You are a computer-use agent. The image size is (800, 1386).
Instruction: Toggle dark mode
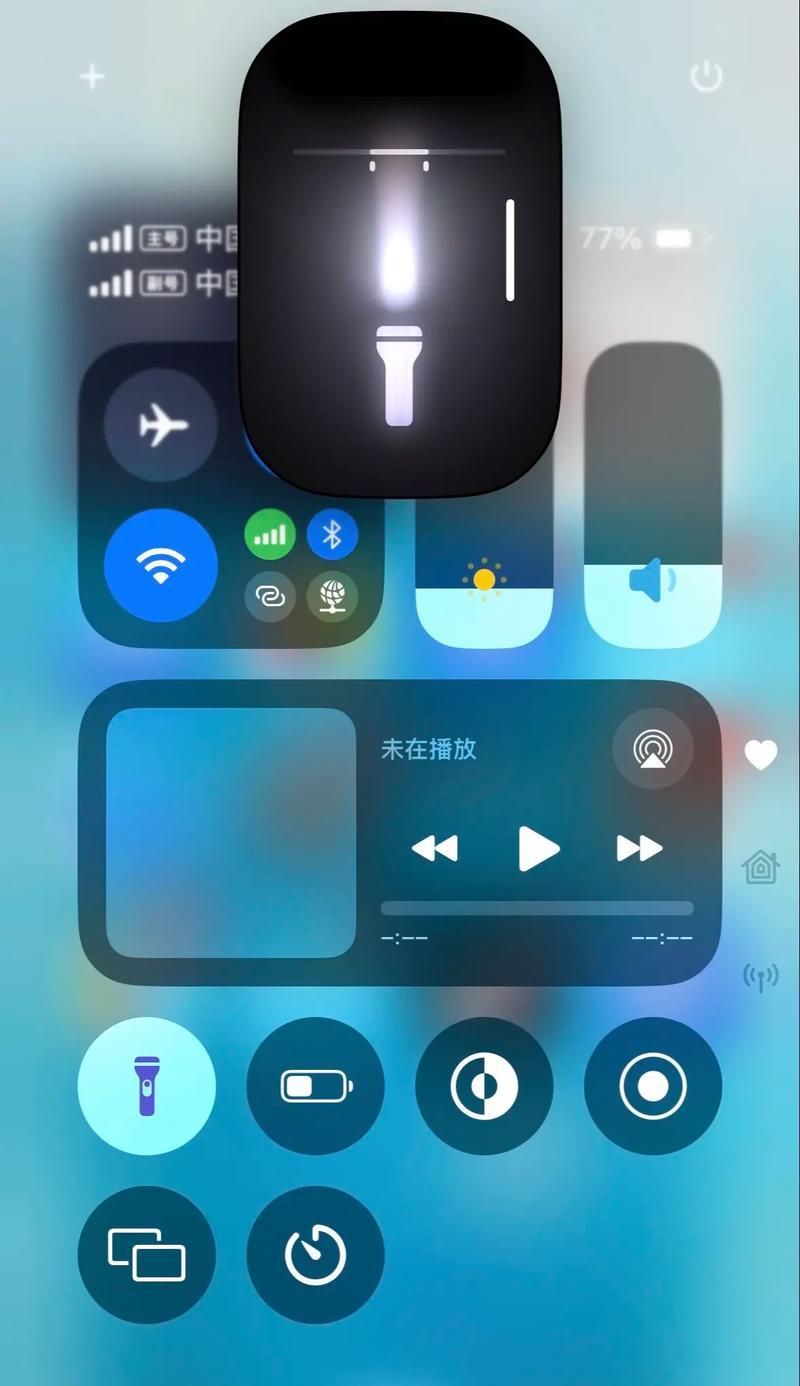tap(484, 1086)
